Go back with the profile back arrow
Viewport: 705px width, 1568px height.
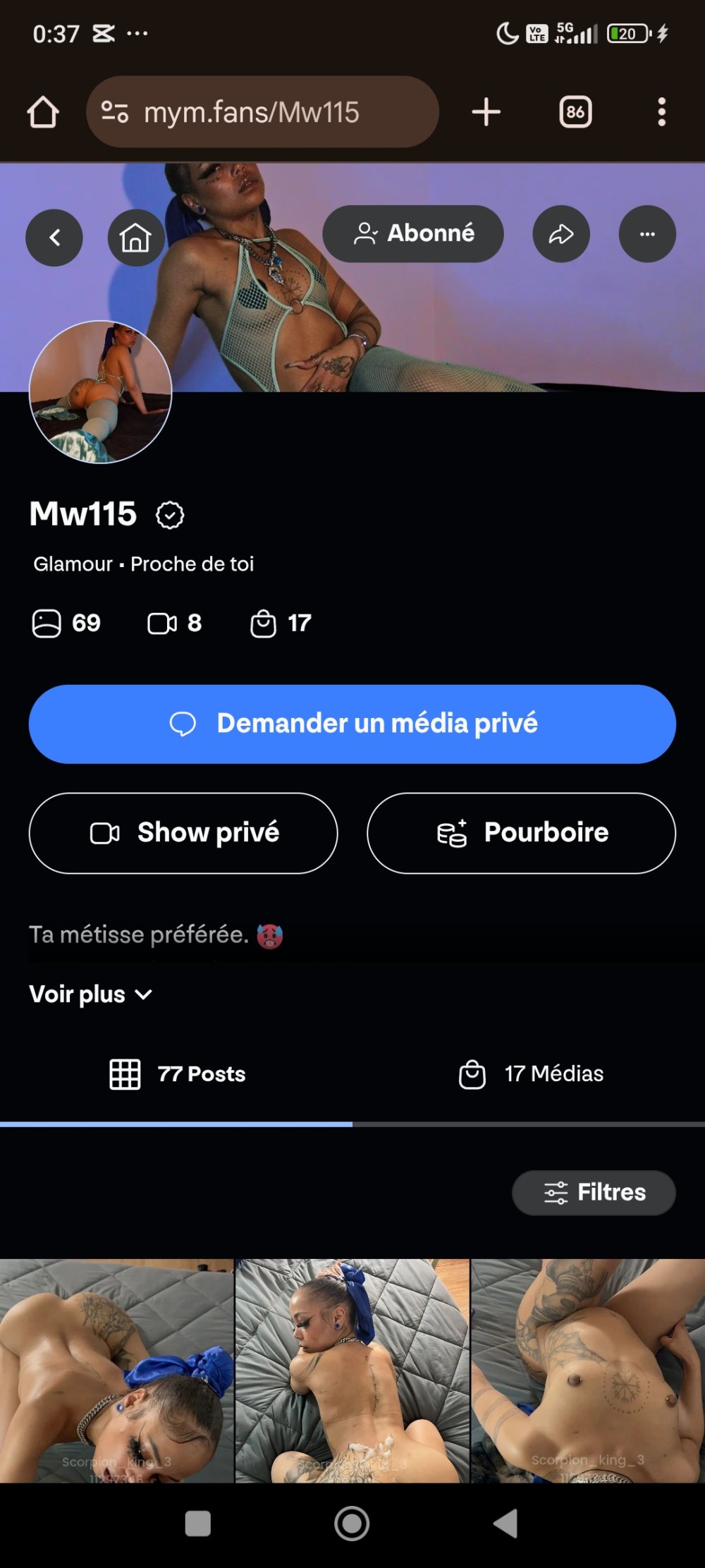(x=54, y=238)
